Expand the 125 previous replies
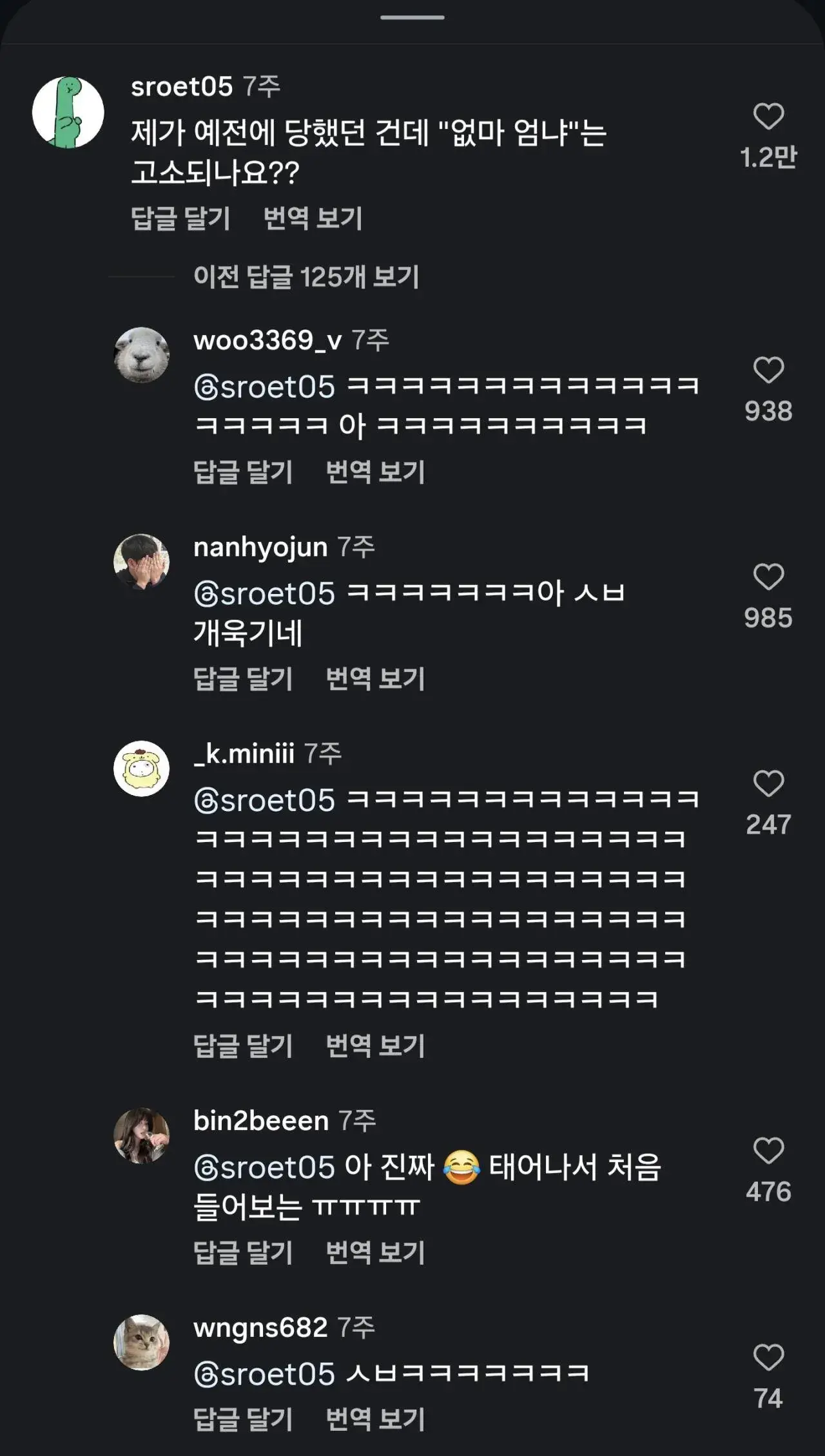825x1456 pixels. pos(307,275)
